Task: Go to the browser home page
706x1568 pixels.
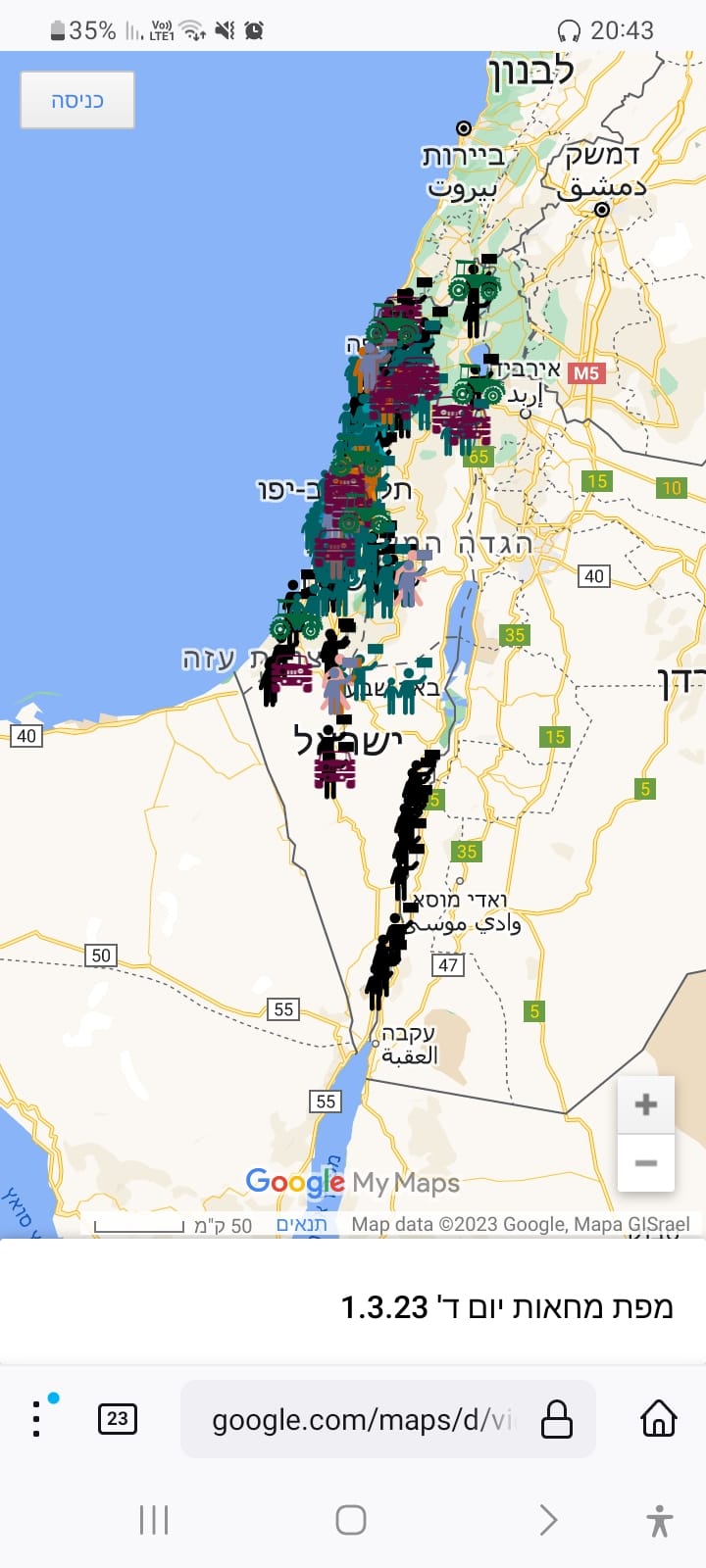Action: tap(659, 1418)
